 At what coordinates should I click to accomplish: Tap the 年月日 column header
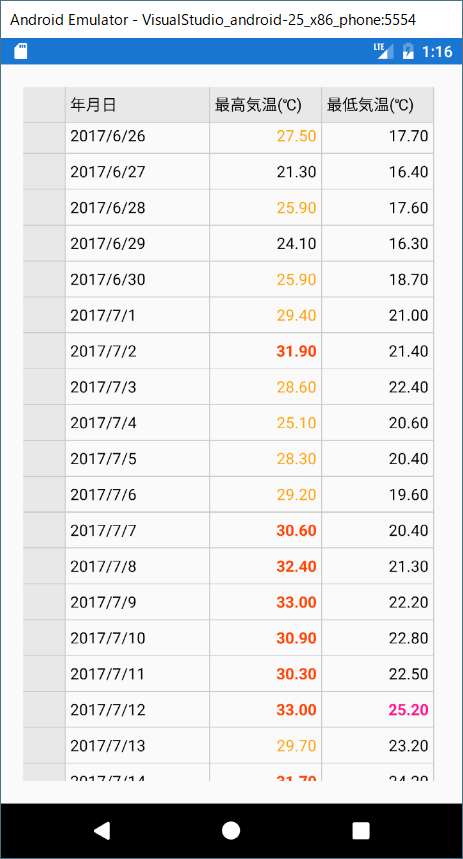tap(137, 105)
